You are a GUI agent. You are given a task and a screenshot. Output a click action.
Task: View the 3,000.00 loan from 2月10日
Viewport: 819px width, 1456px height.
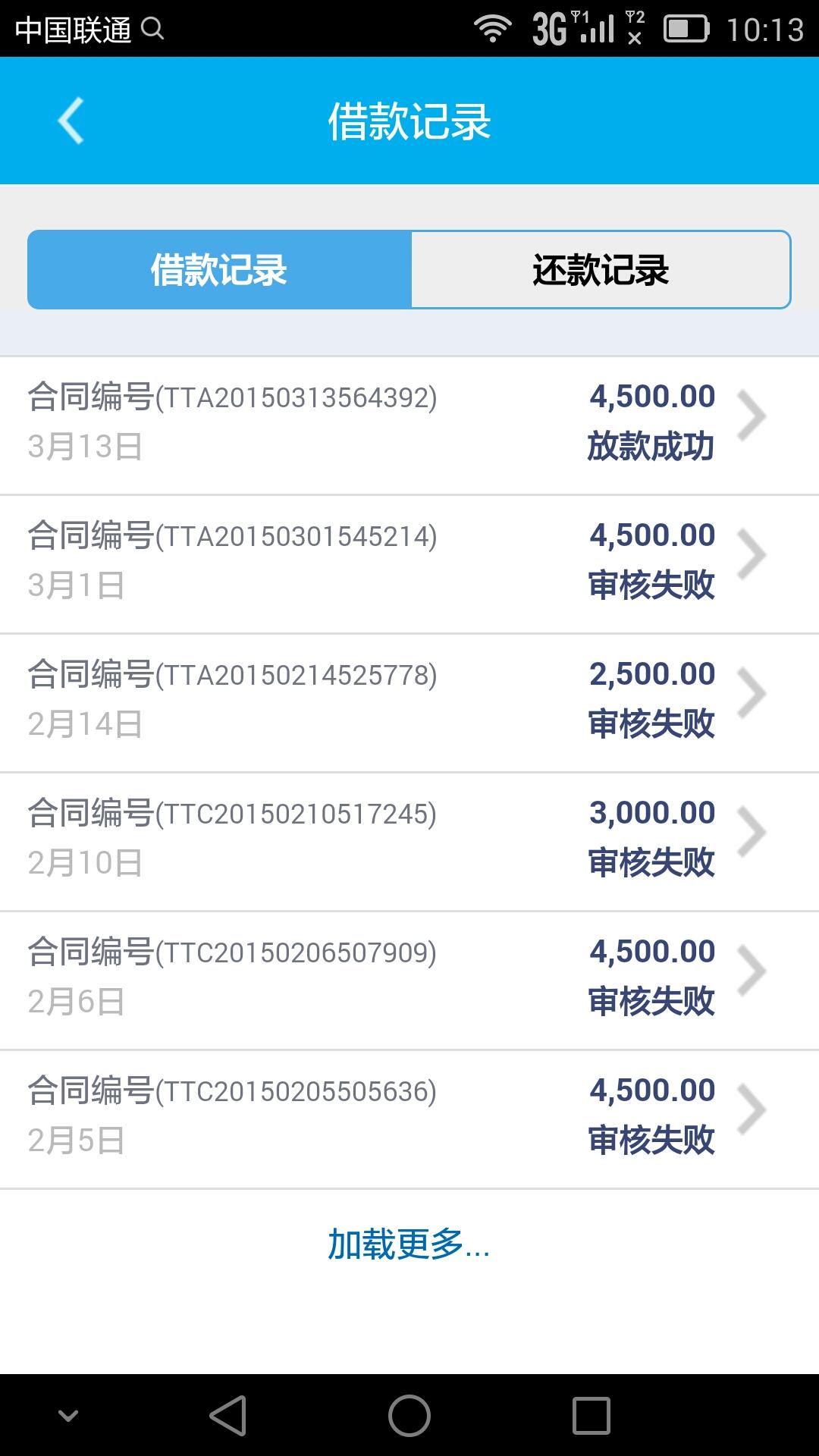click(x=409, y=842)
